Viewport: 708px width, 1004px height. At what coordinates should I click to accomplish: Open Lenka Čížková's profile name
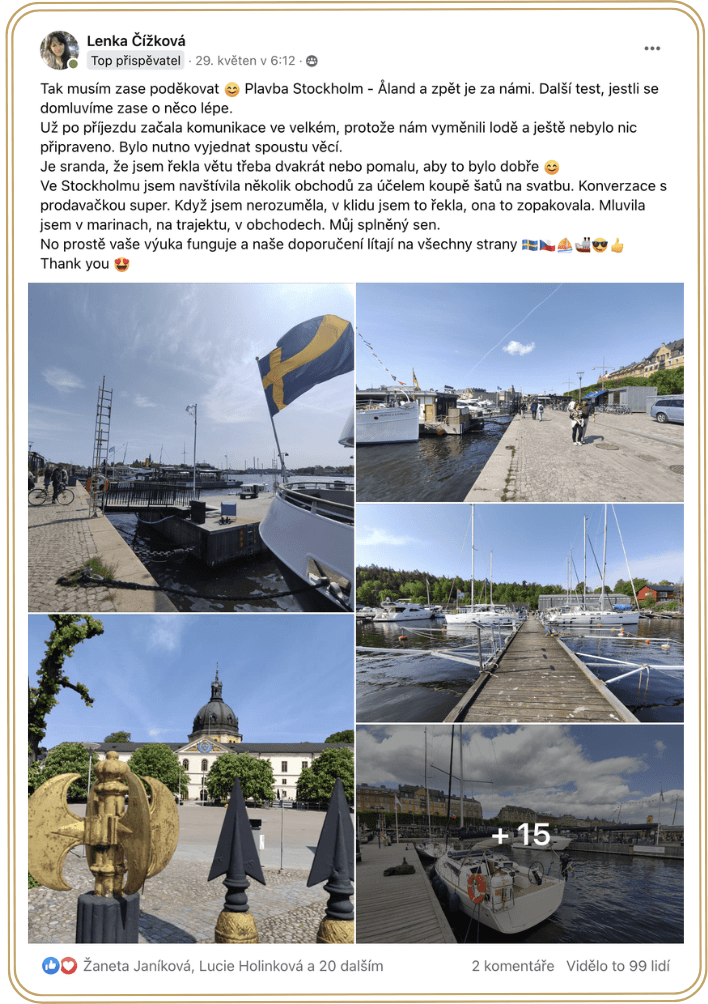(x=136, y=41)
